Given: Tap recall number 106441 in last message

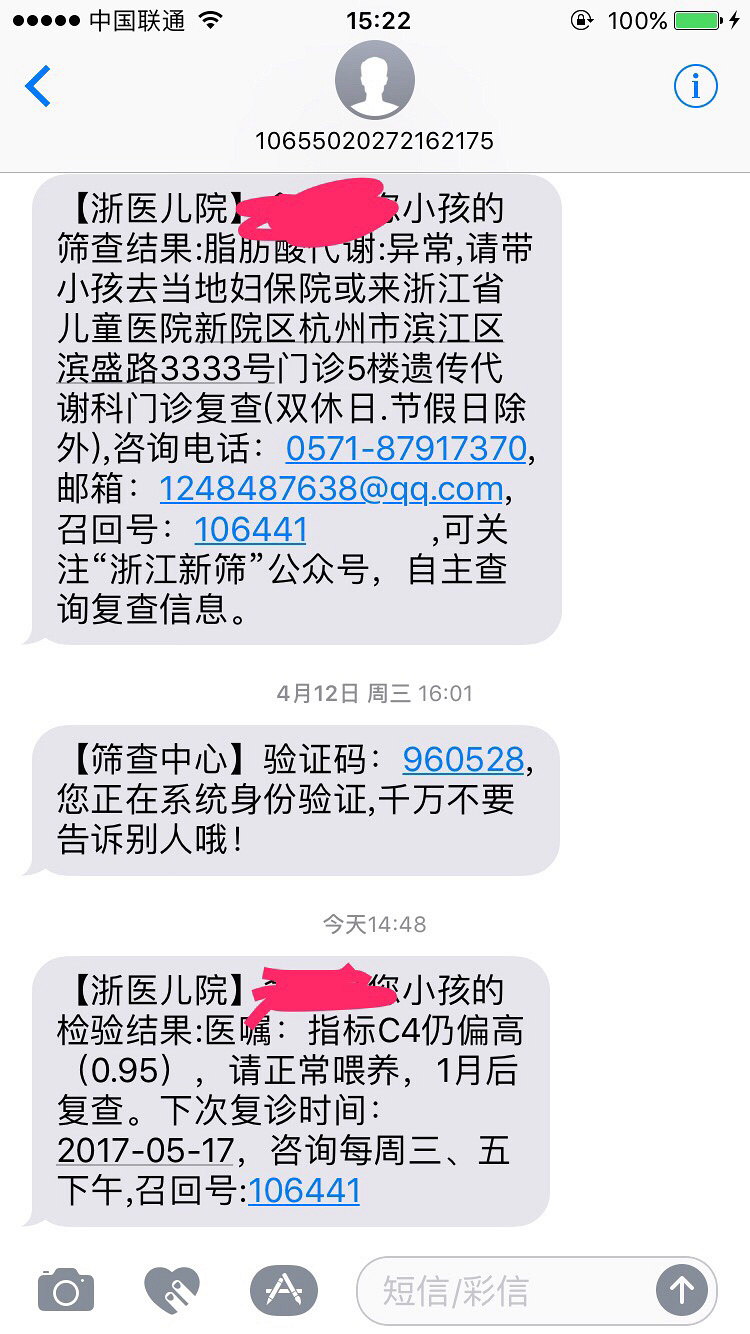Looking at the screenshot, I should click(x=304, y=1191).
